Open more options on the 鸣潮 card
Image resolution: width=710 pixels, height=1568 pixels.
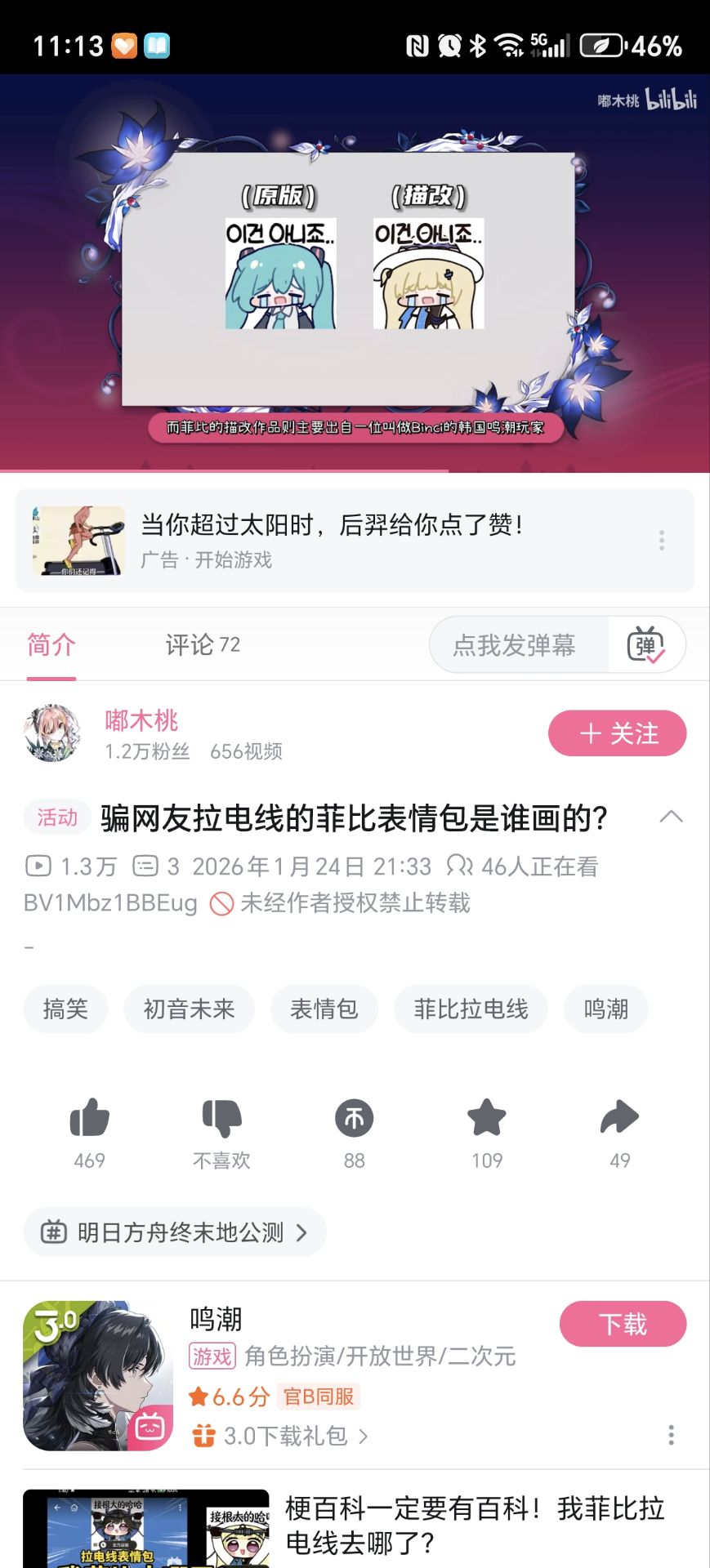(671, 1435)
